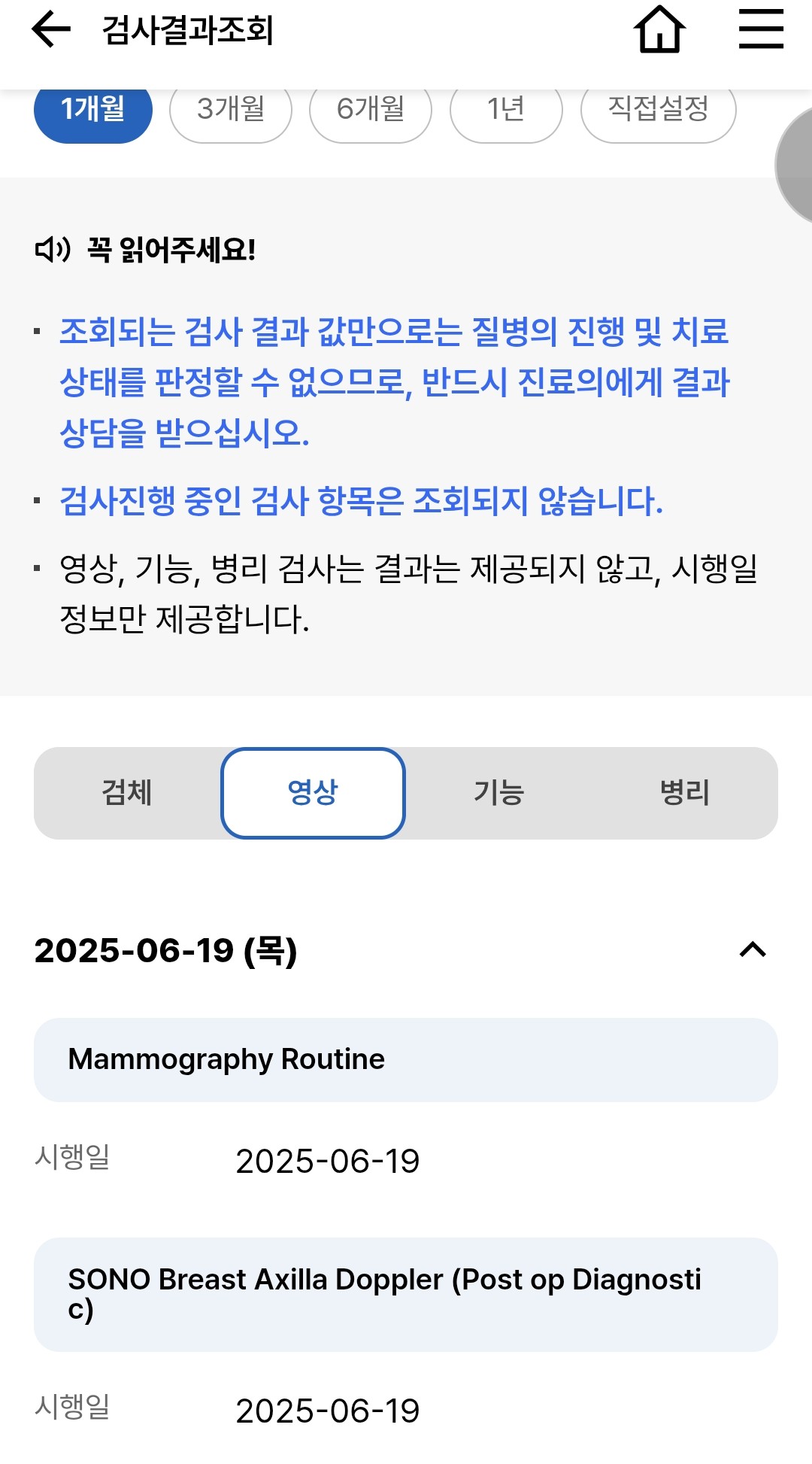Choose the 6개월 period filter
812x1464 pixels.
(371, 110)
